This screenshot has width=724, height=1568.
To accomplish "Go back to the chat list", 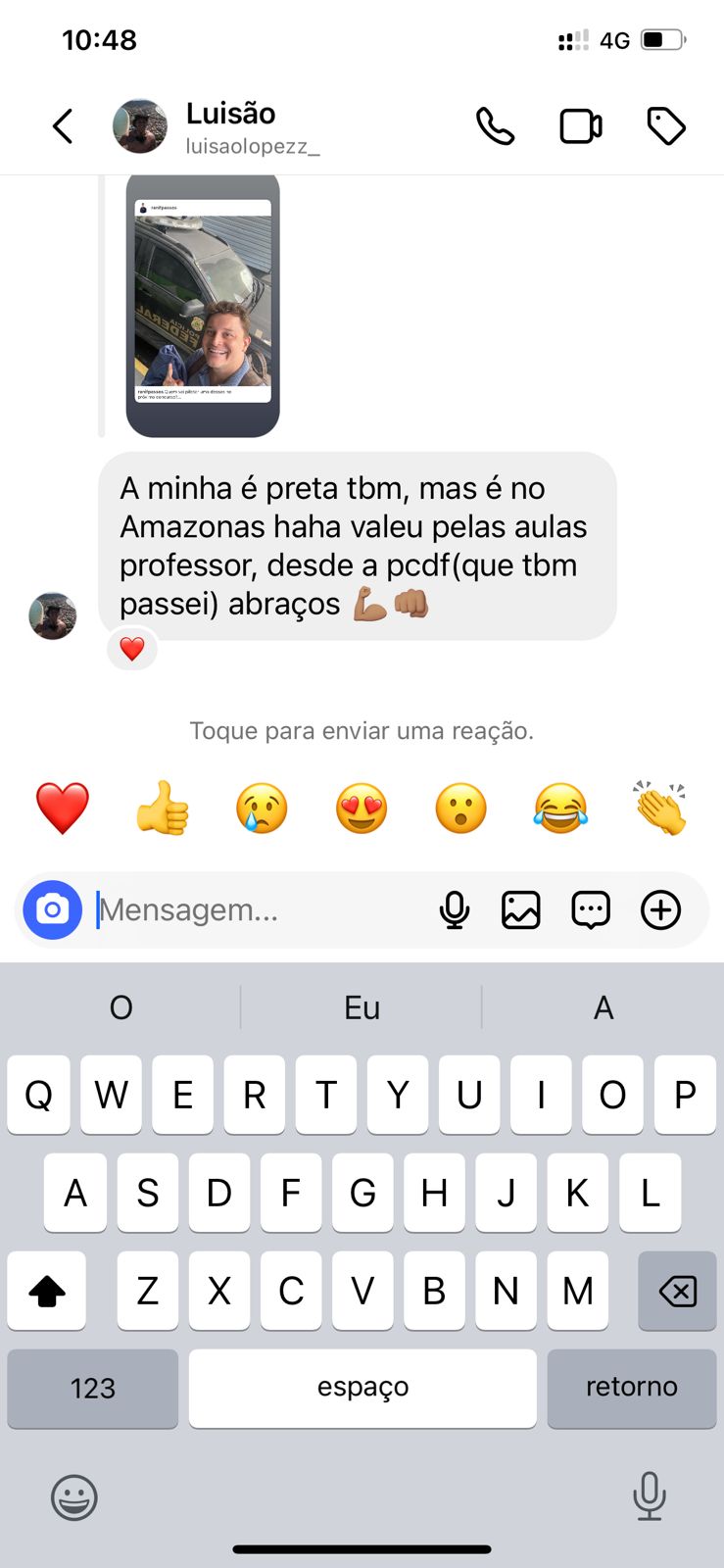I will tap(63, 126).
